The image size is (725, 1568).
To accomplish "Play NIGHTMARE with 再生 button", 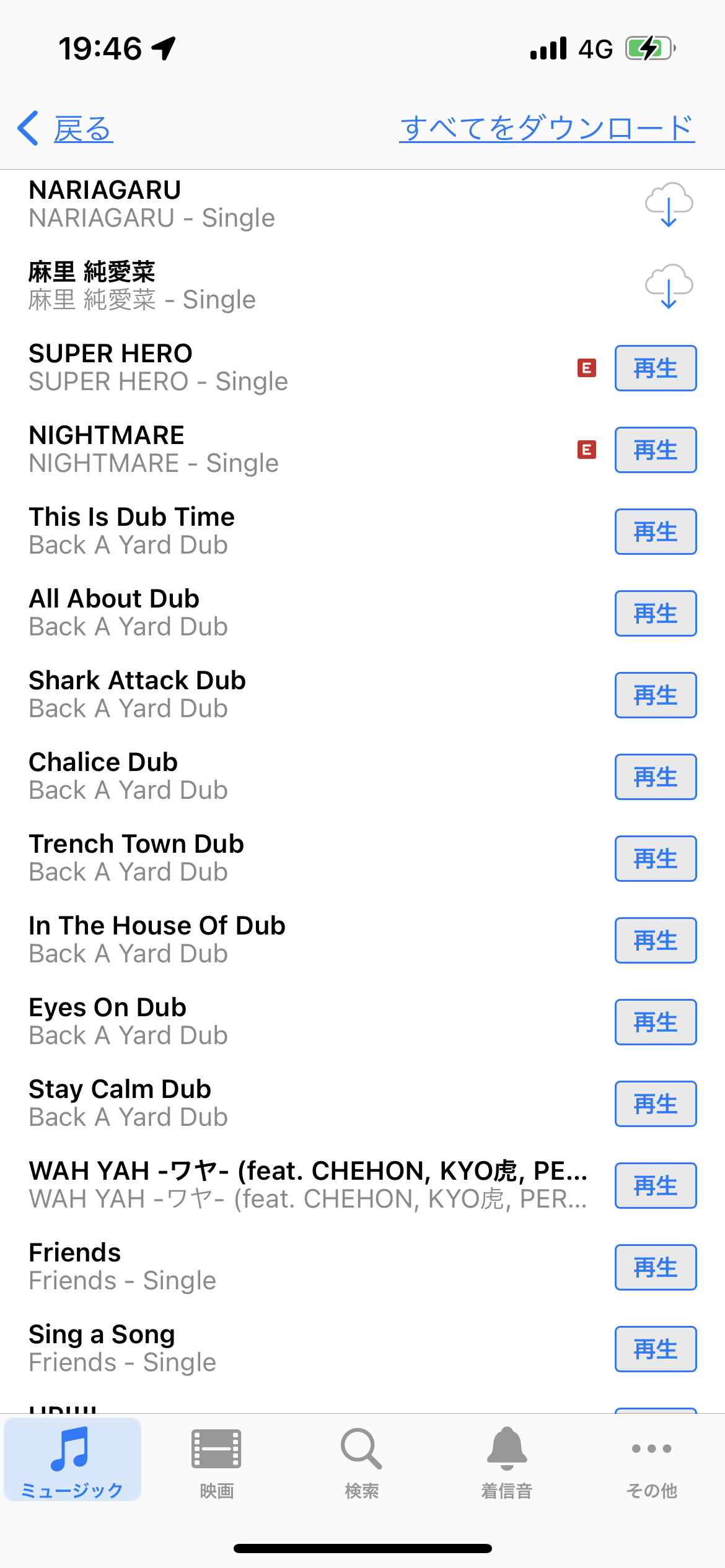I will (x=655, y=450).
